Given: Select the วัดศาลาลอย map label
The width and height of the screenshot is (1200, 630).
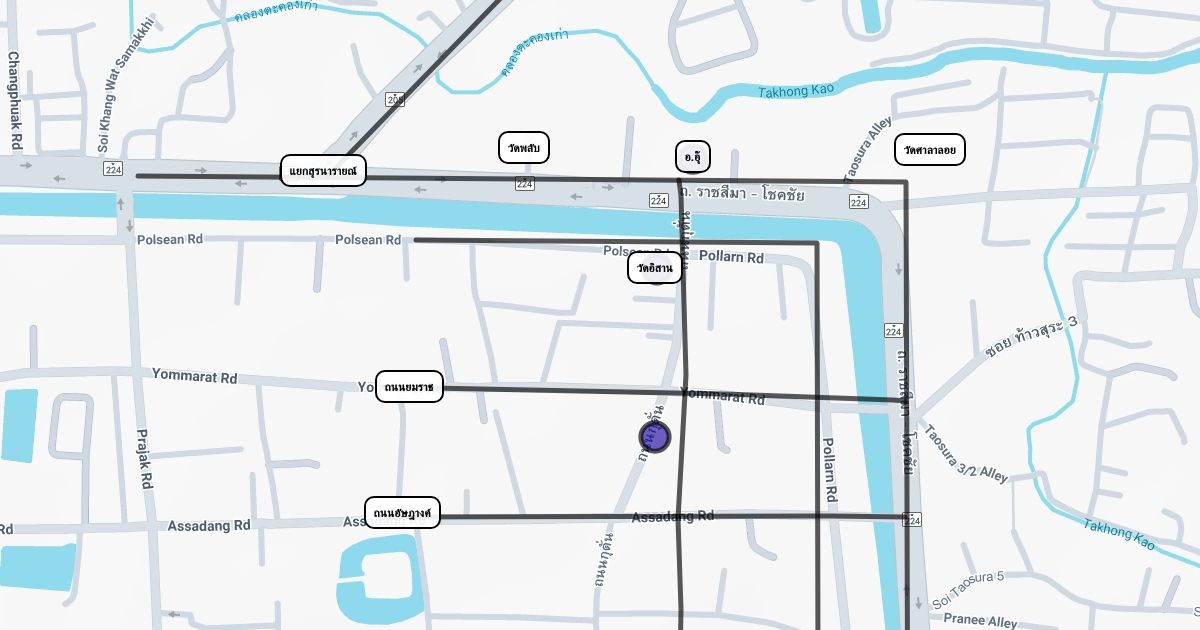Looking at the screenshot, I should click(930, 149).
